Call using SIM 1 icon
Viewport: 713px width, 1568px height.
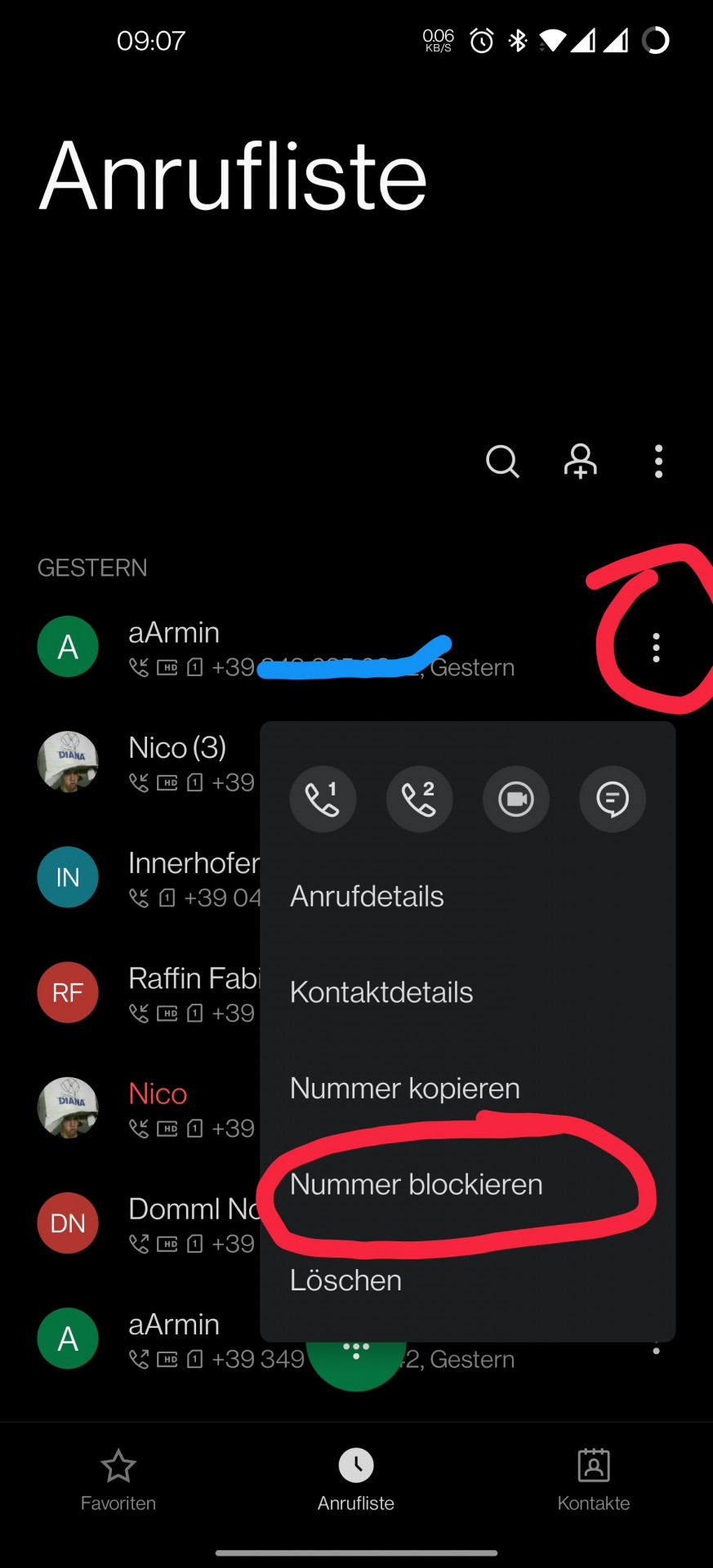(323, 799)
